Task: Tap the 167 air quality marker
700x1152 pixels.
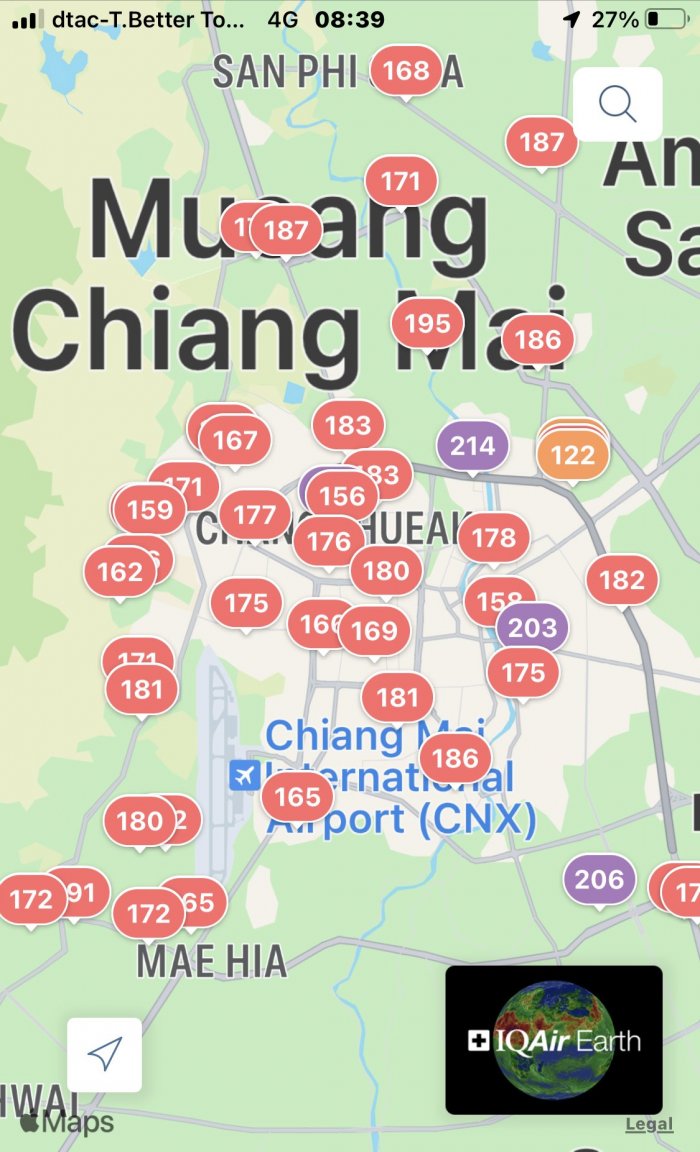Action: pyautogui.click(x=235, y=440)
